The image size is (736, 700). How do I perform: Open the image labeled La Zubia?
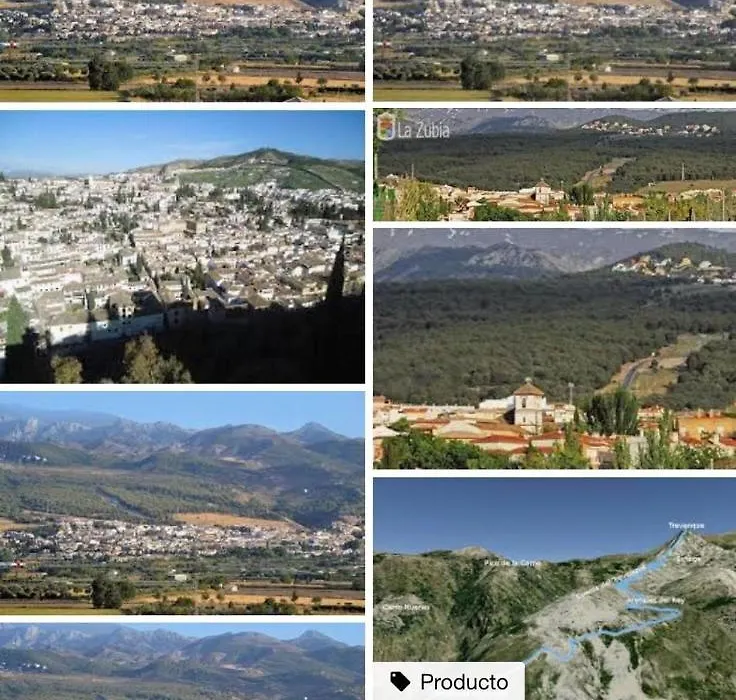point(554,165)
